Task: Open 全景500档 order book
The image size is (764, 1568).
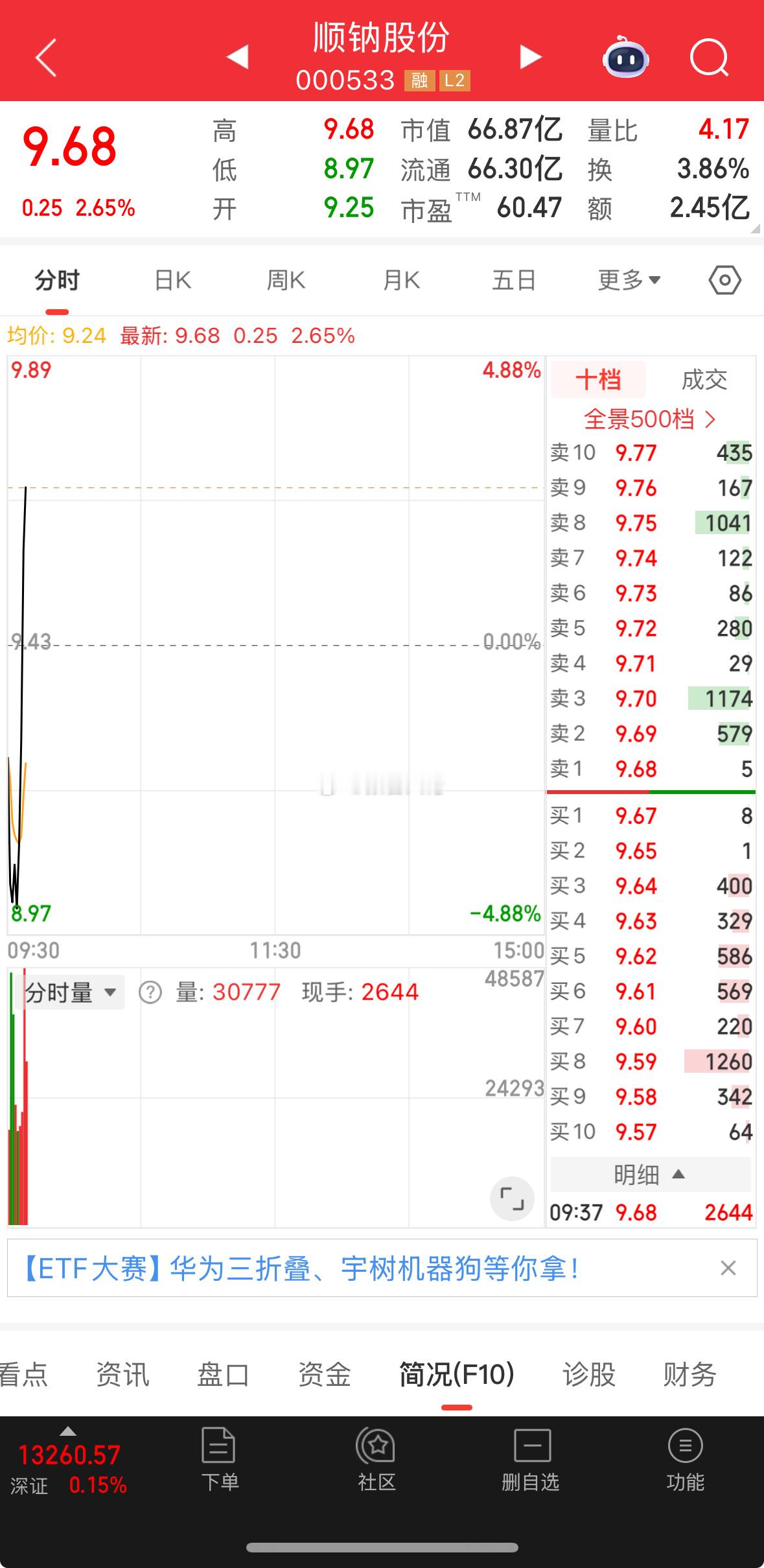Action: point(649,420)
